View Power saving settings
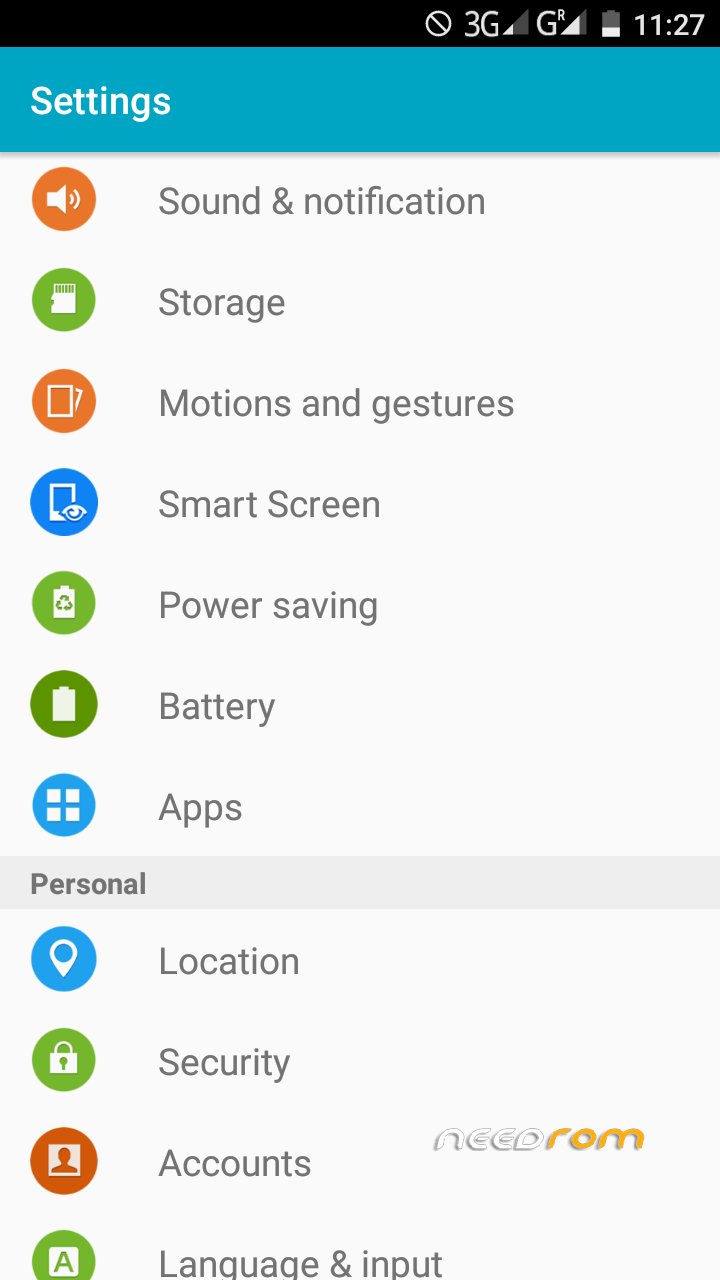The image size is (720, 1280). click(268, 605)
